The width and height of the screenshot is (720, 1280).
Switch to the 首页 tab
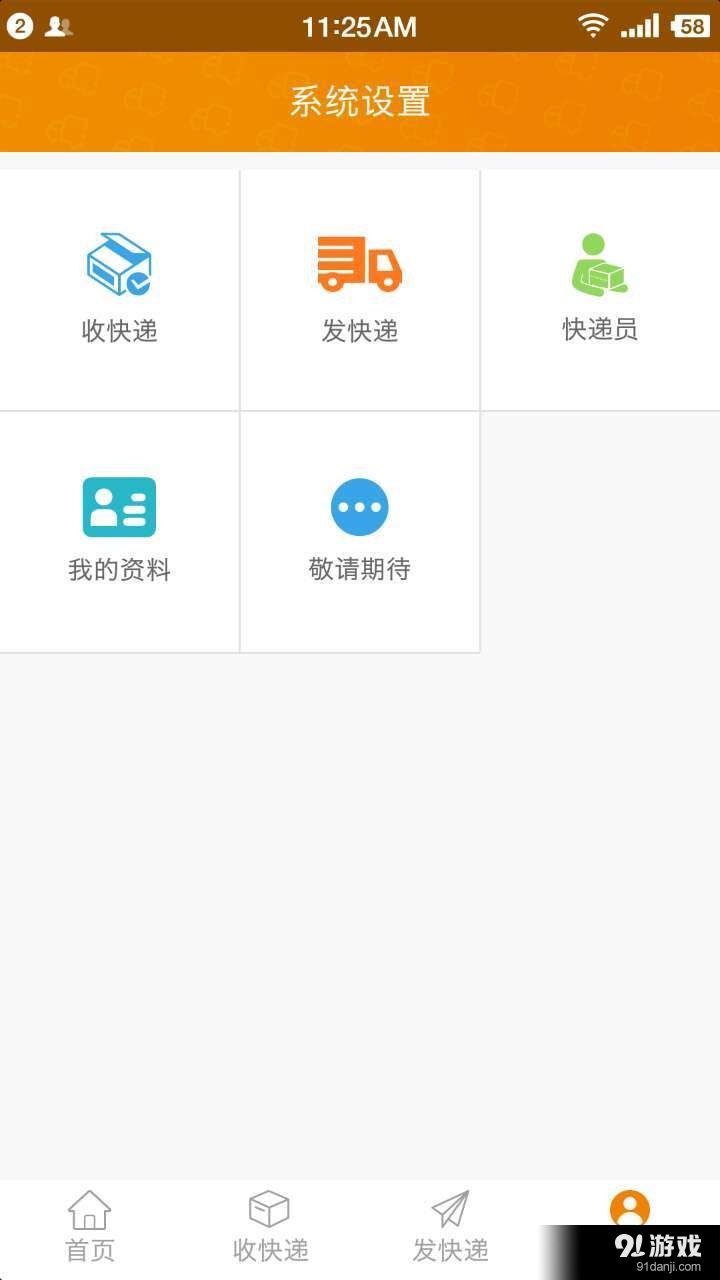coord(89,1250)
